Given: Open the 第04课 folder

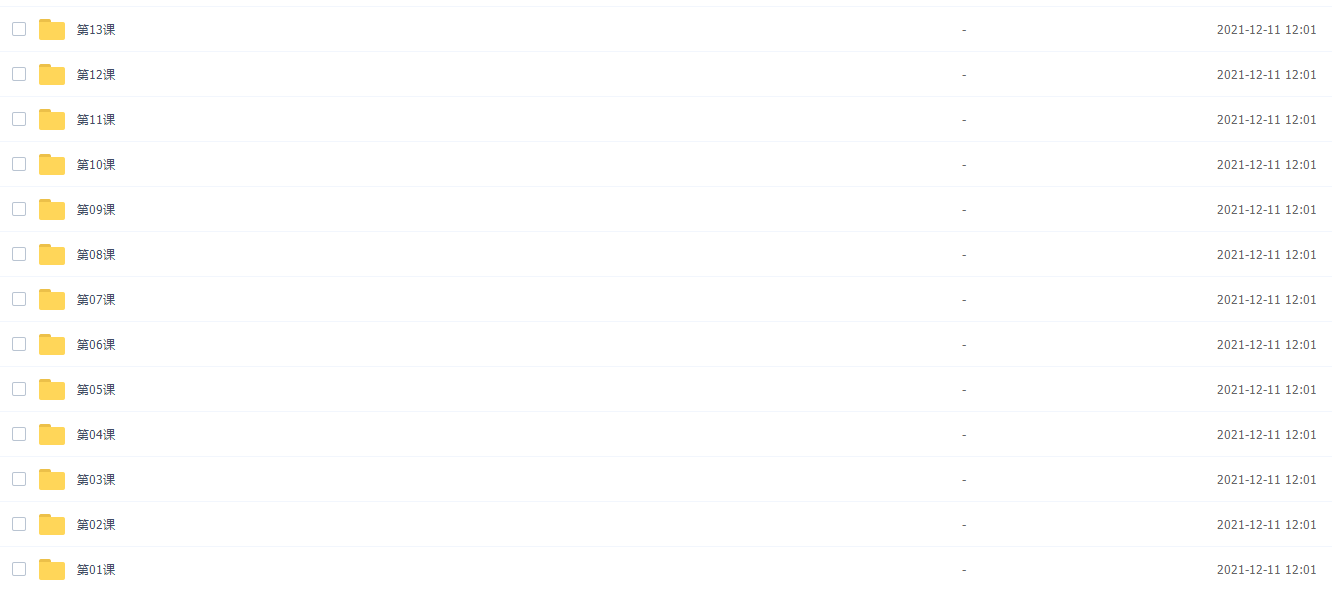Looking at the screenshot, I should pyautogui.click(x=96, y=435).
